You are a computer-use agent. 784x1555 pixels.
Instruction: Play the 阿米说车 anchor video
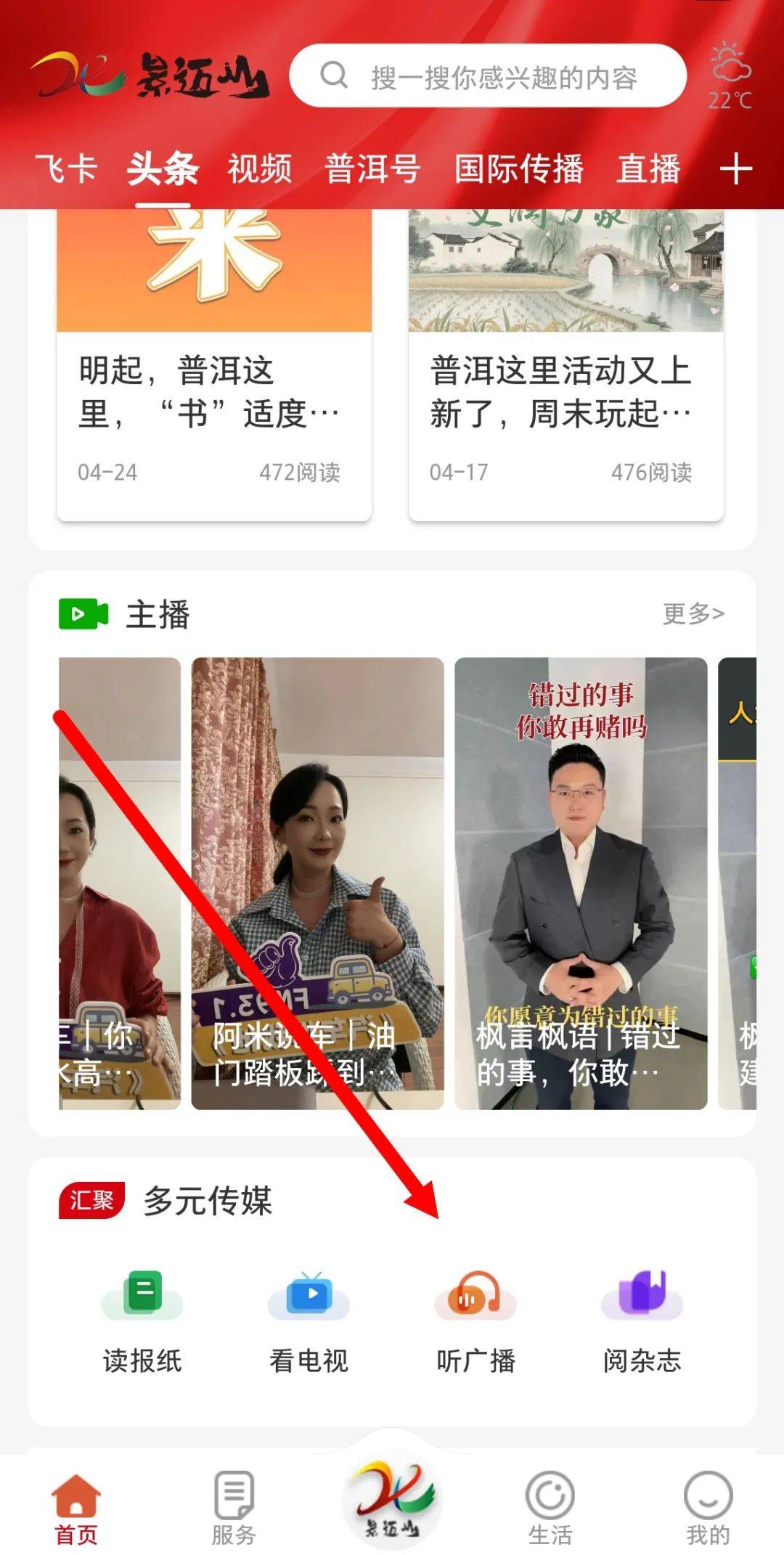coord(317,882)
